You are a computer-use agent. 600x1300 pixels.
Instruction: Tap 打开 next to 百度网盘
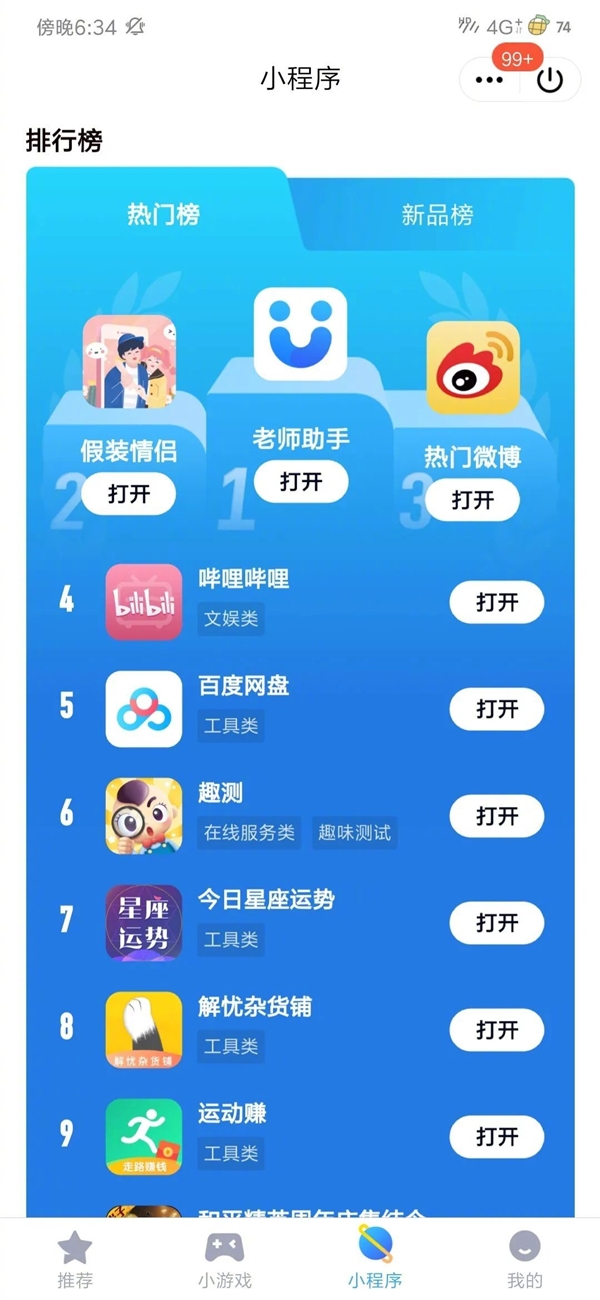pyautogui.click(x=497, y=709)
